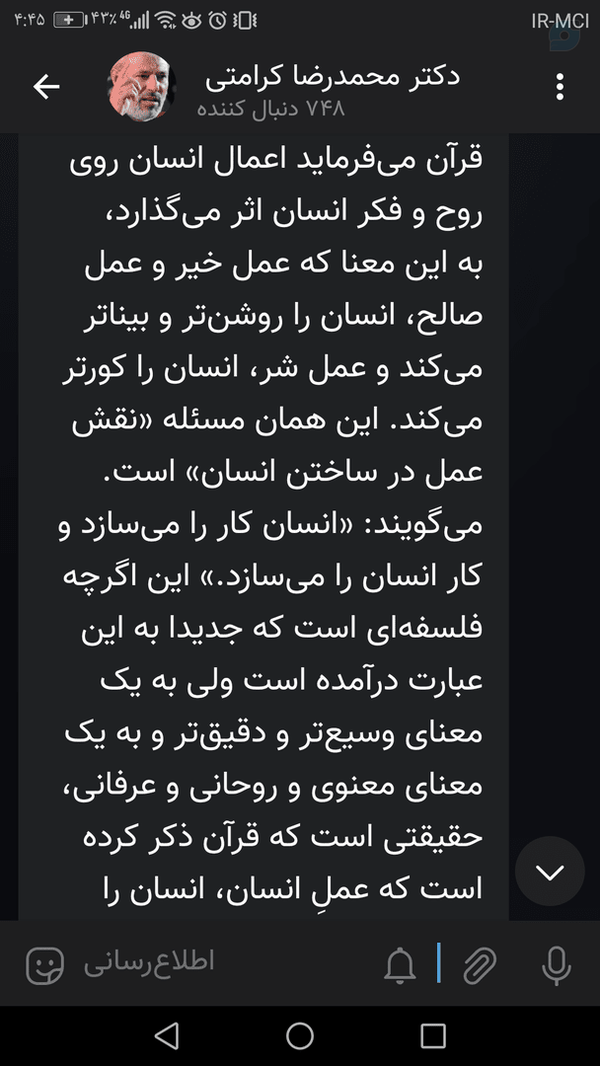Open دکتر محمدرضا کرامتی channel info
This screenshot has width=600, height=1066.
[x=332, y=76]
